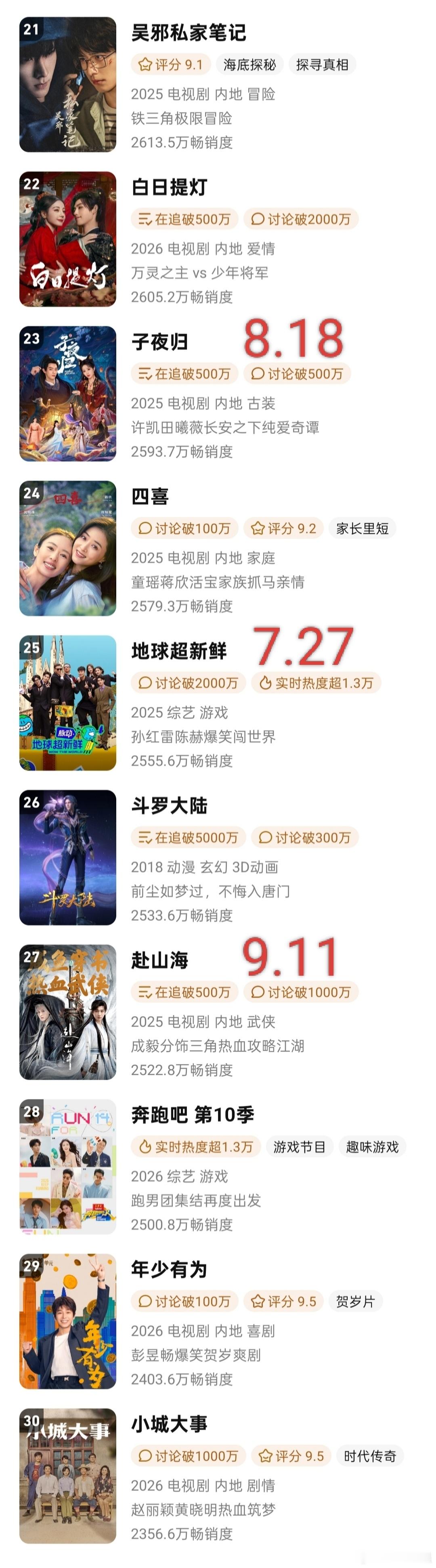Image resolution: width=436 pixels, height=1568 pixels.
Task: Select 子夜归 in the ranking list
Action: point(218,394)
